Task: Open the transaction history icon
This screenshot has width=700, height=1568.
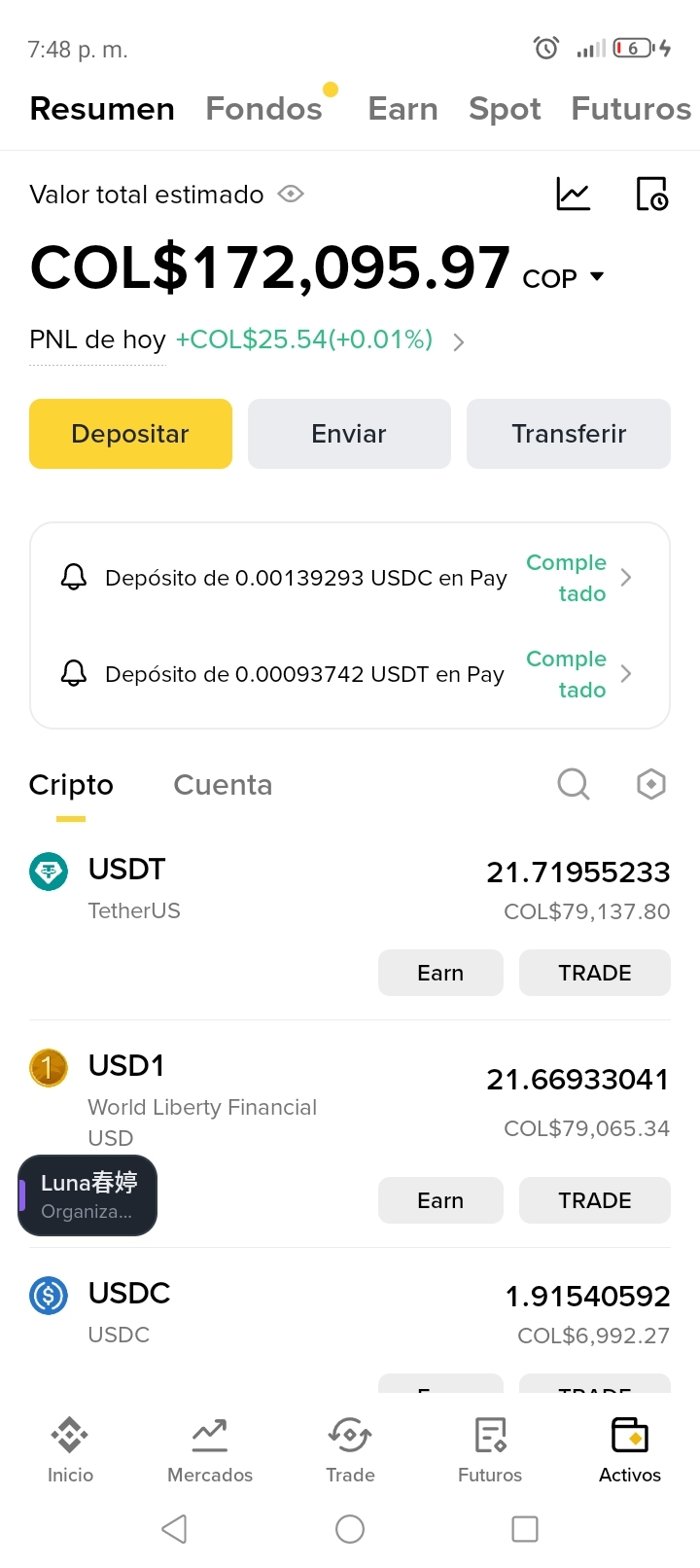Action: [651, 195]
